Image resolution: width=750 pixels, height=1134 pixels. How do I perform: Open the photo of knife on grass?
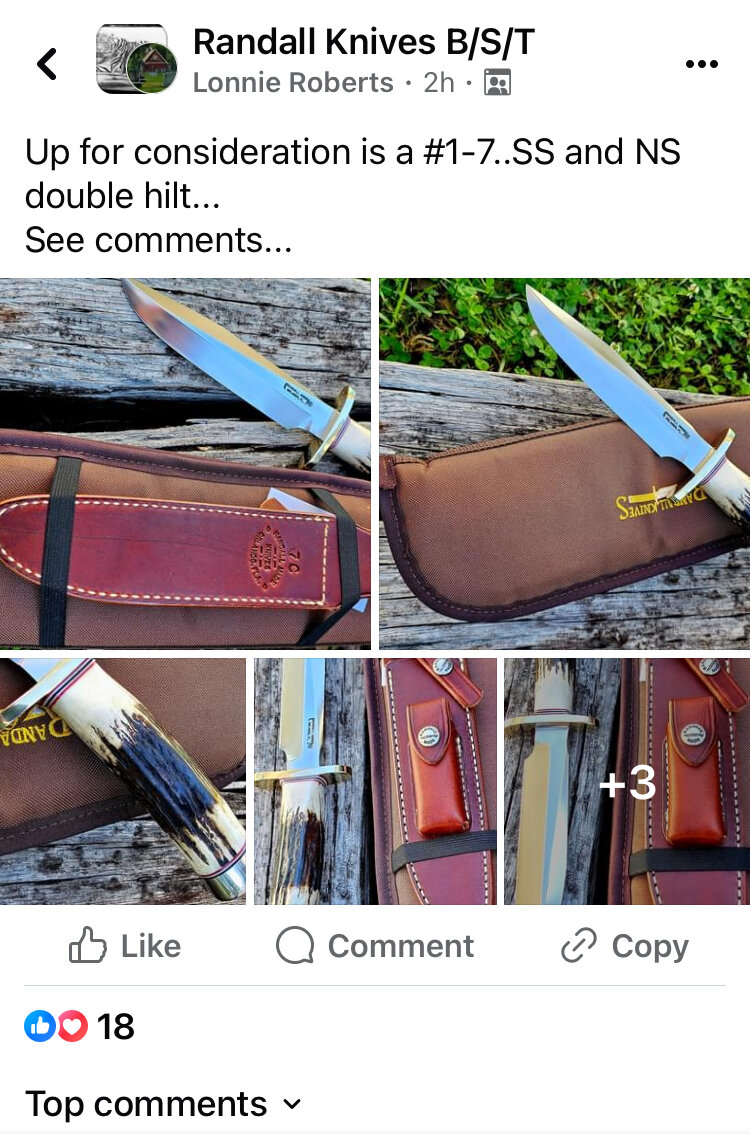pyautogui.click(x=564, y=463)
